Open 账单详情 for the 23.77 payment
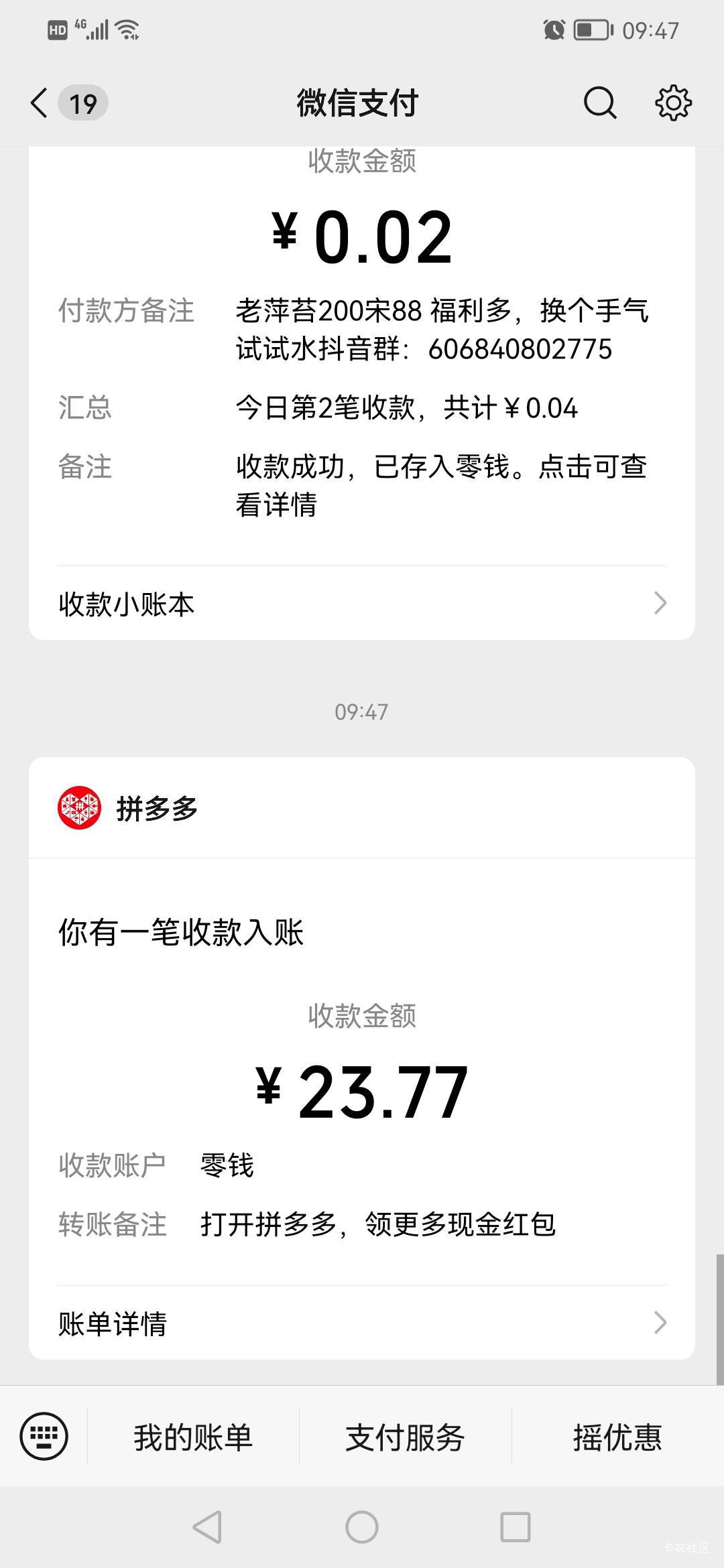The image size is (724, 1568). pyautogui.click(x=362, y=1323)
